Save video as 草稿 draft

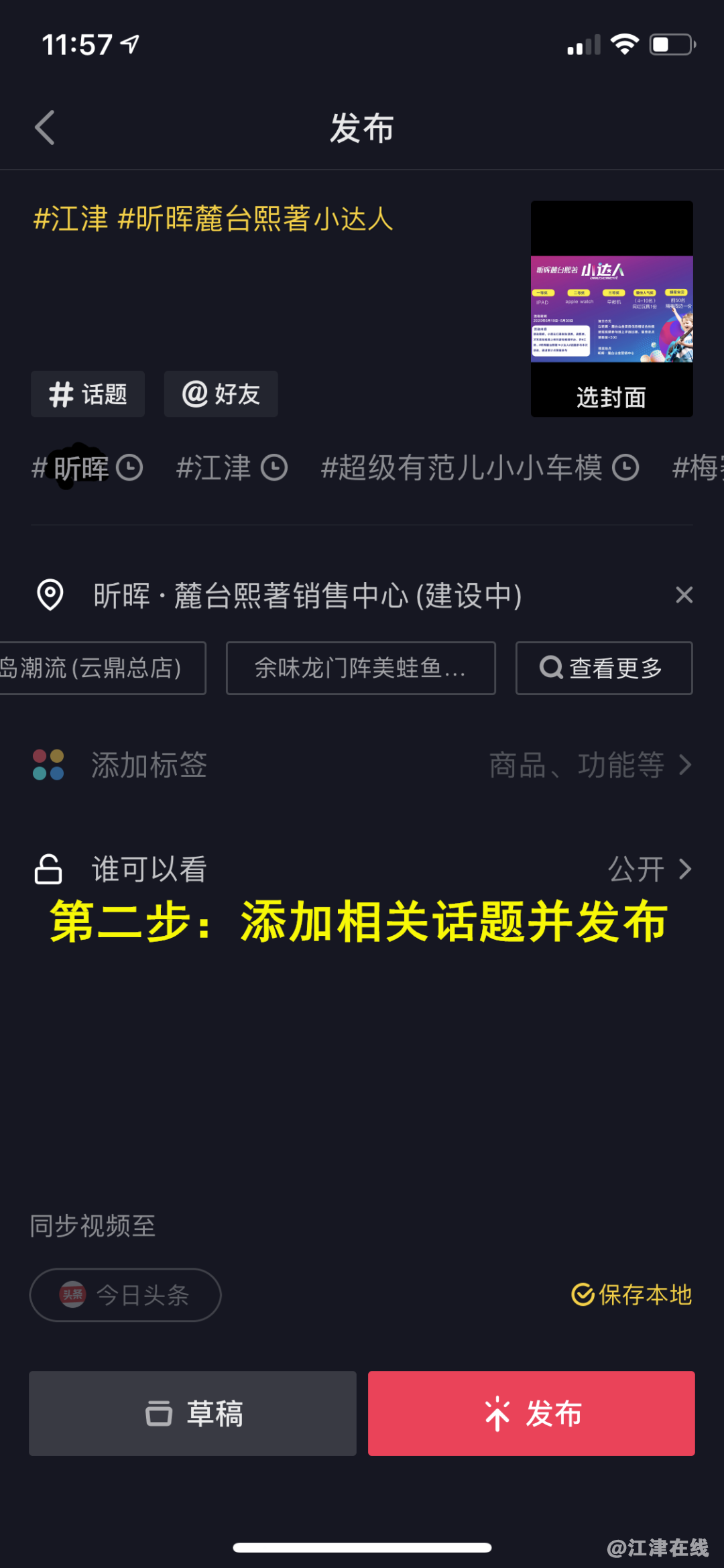[x=192, y=1413]
